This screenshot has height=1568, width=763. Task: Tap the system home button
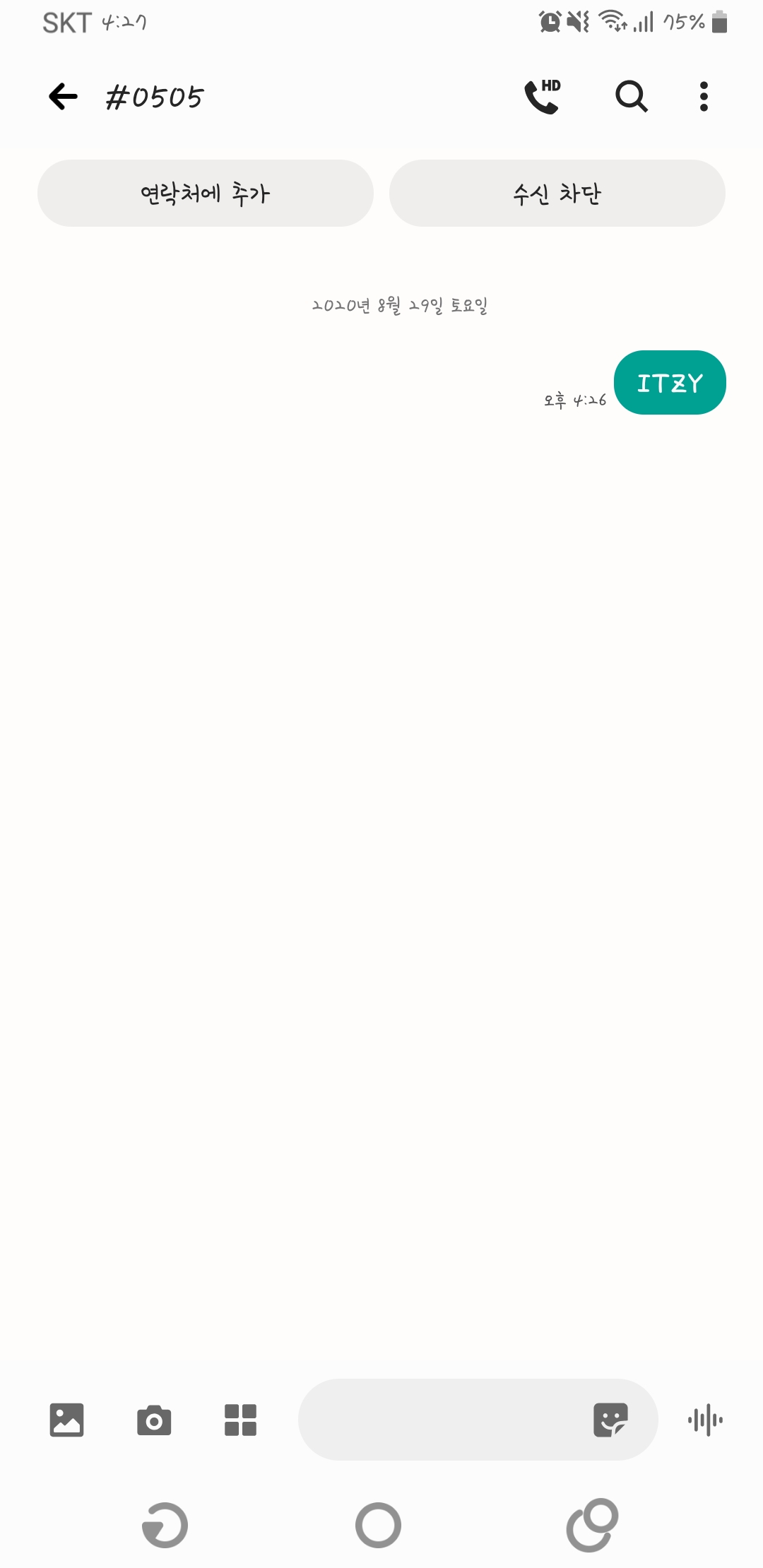[x=378, y=1525]
